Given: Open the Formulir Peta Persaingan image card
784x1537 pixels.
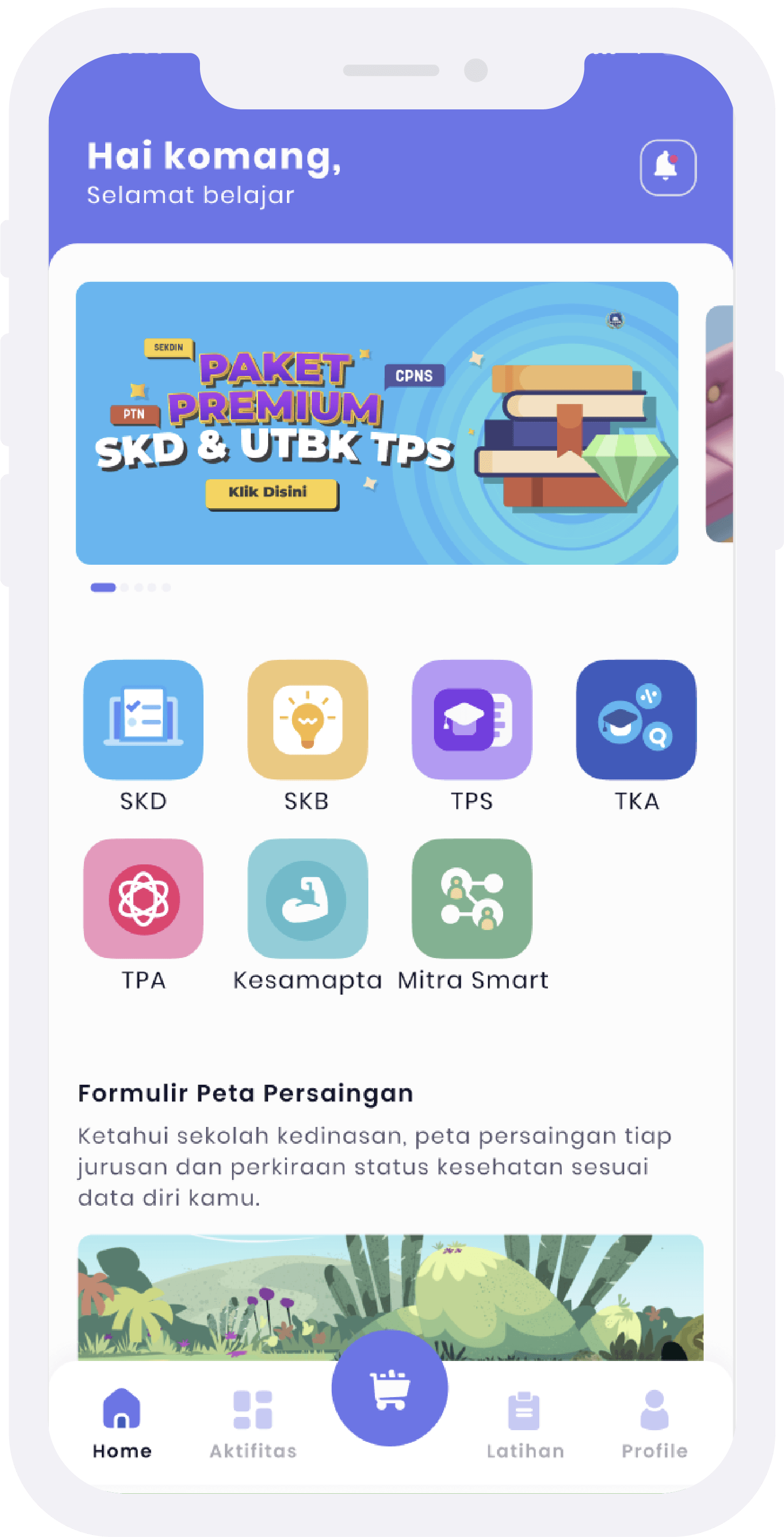Looking at the screenshot, I should click(390, 1296).
